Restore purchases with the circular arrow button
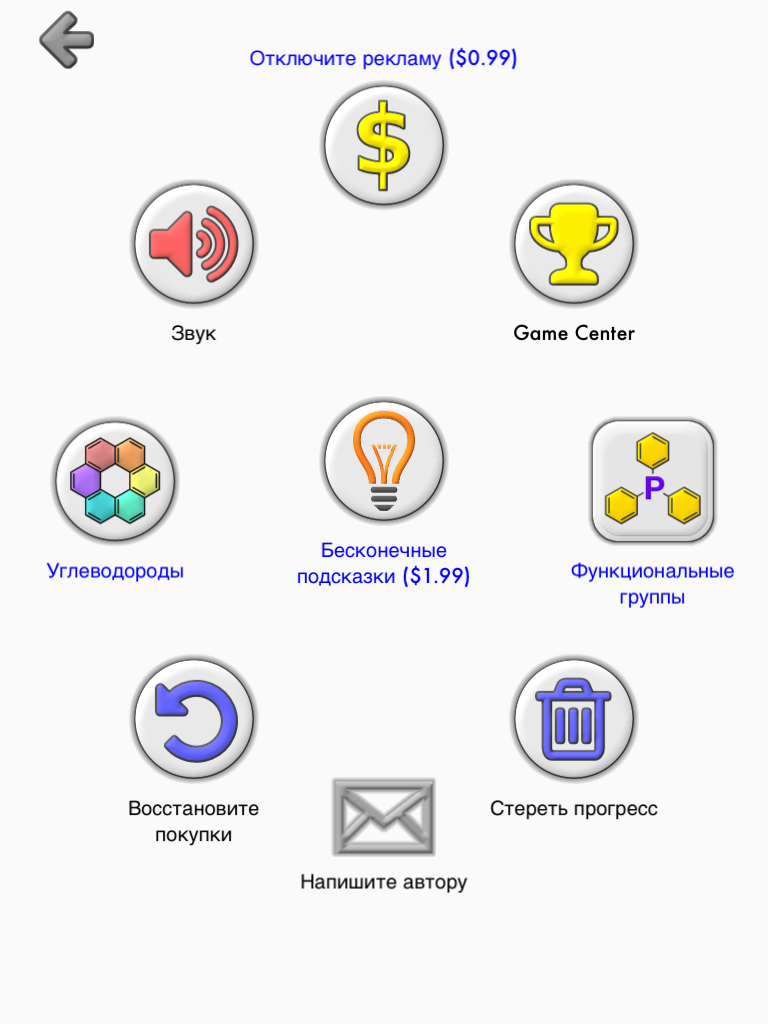The width and height of the screenshot is (768, 1024). click(194, 718)
